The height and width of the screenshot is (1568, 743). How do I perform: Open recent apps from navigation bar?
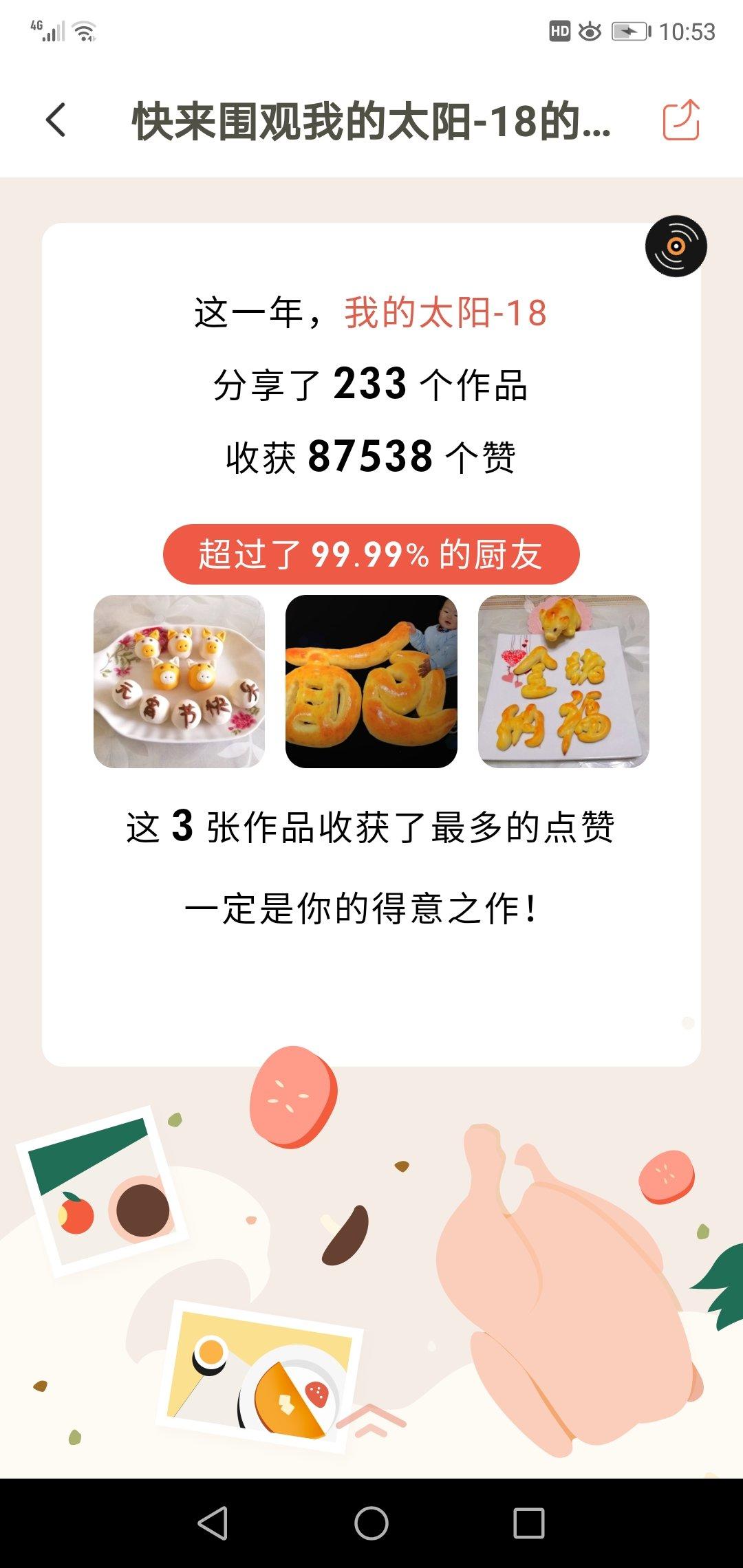tap(529, 1523)
